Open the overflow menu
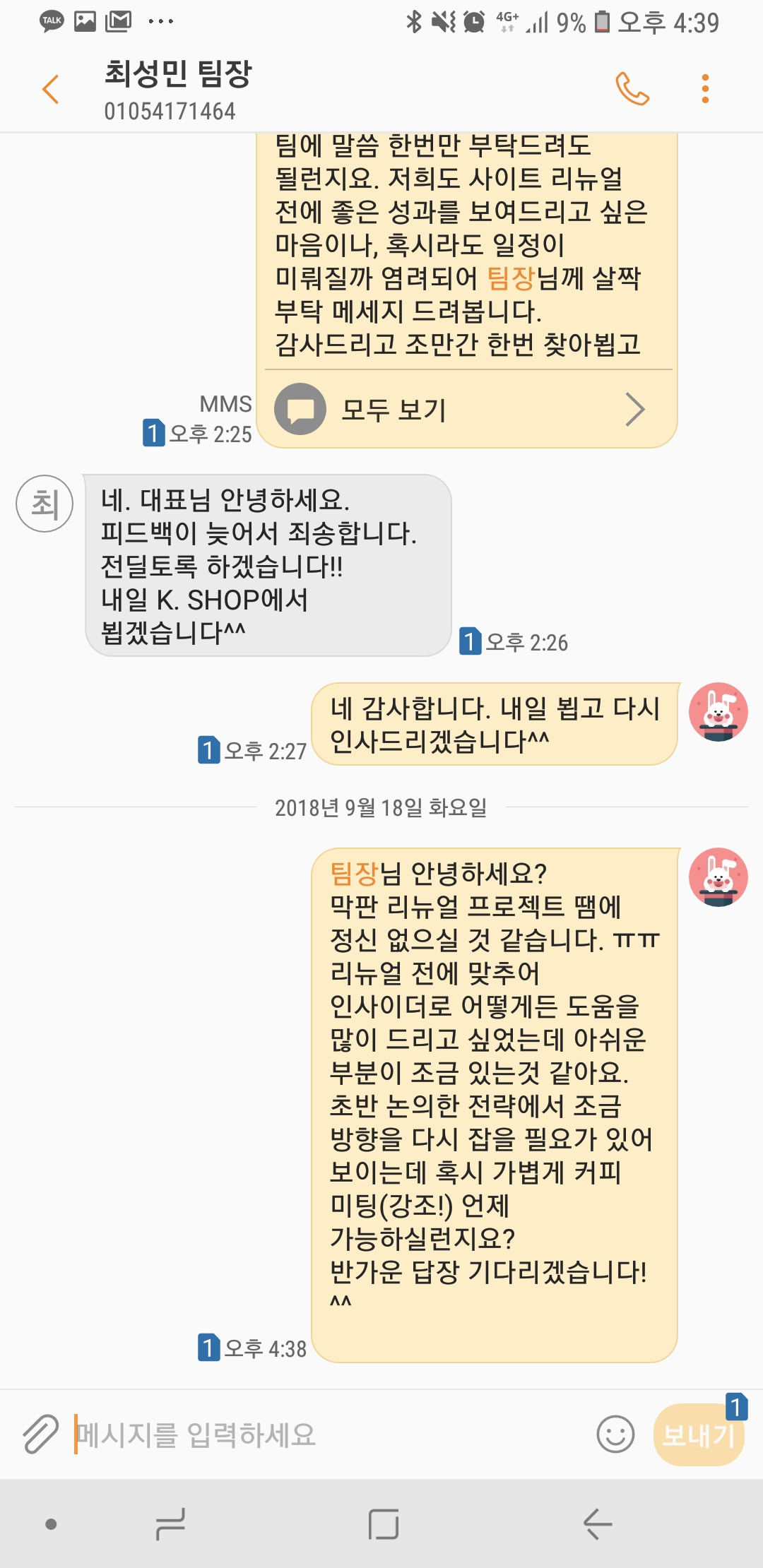The image size is (763, 1568). [704, 89]
